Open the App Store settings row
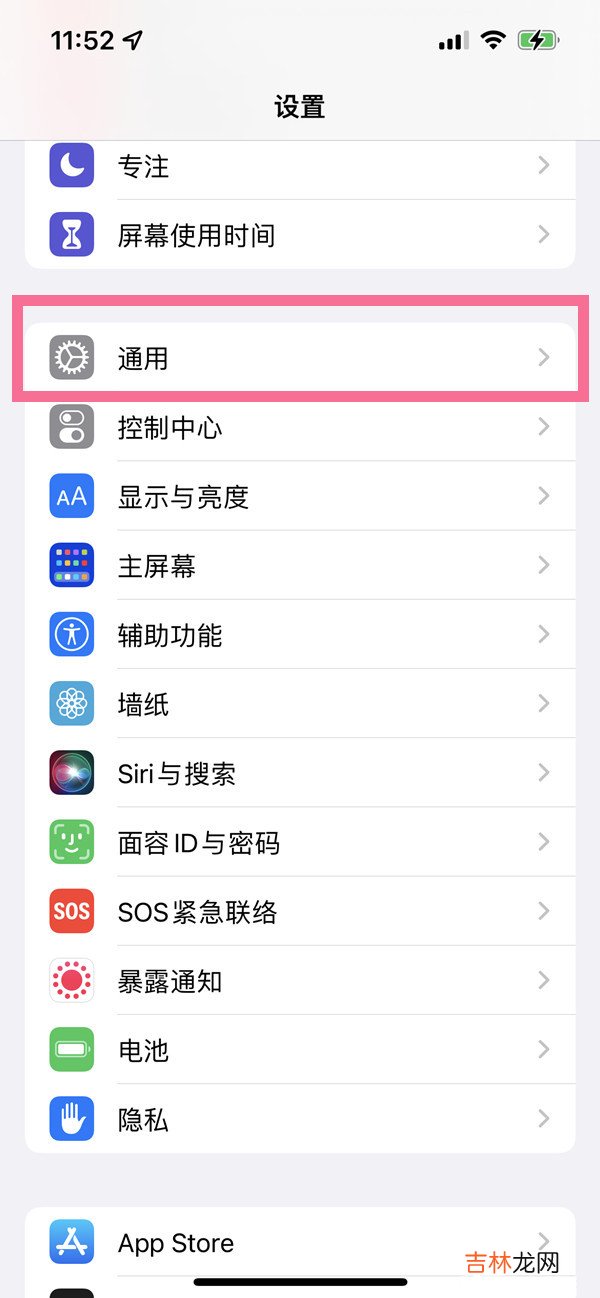 tap(300, 1242)
